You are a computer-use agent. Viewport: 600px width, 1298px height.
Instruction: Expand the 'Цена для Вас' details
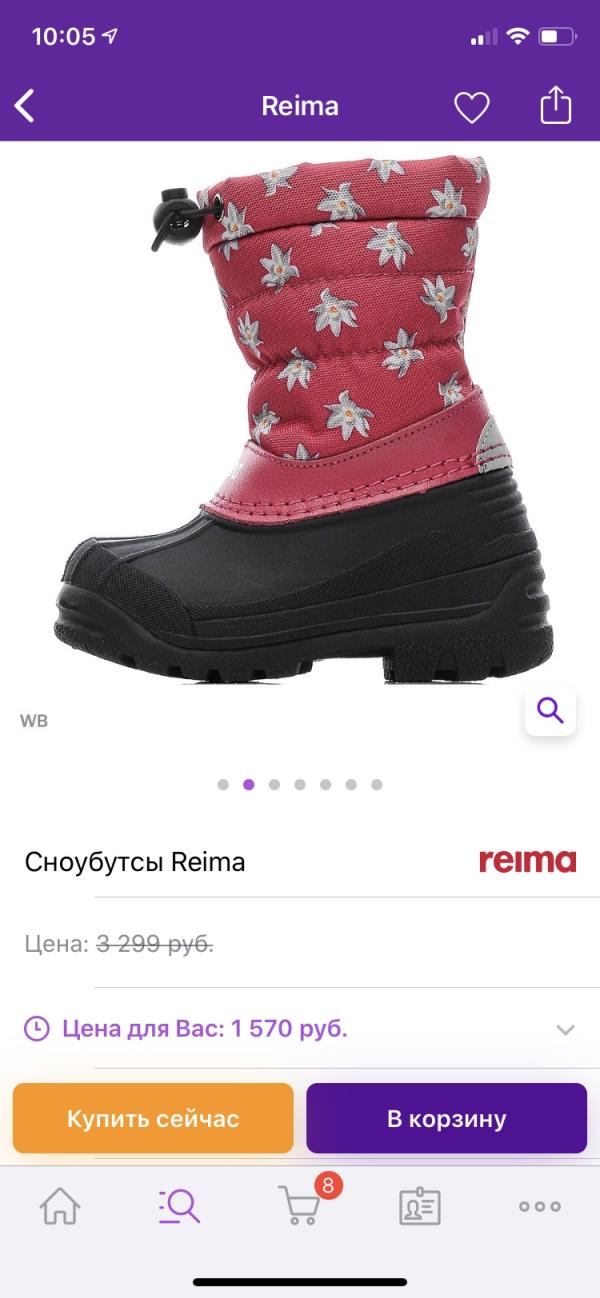tap(565, 1029)
